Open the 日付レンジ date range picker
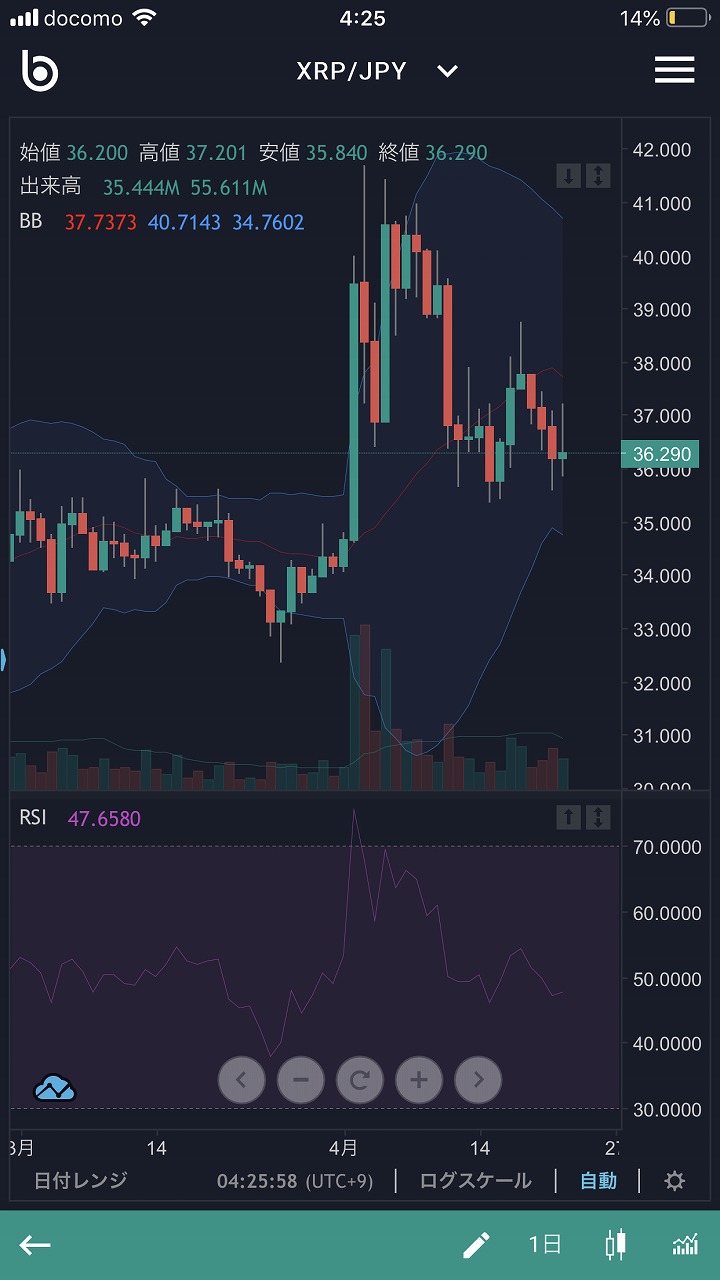 click(x=81, y=1180)
